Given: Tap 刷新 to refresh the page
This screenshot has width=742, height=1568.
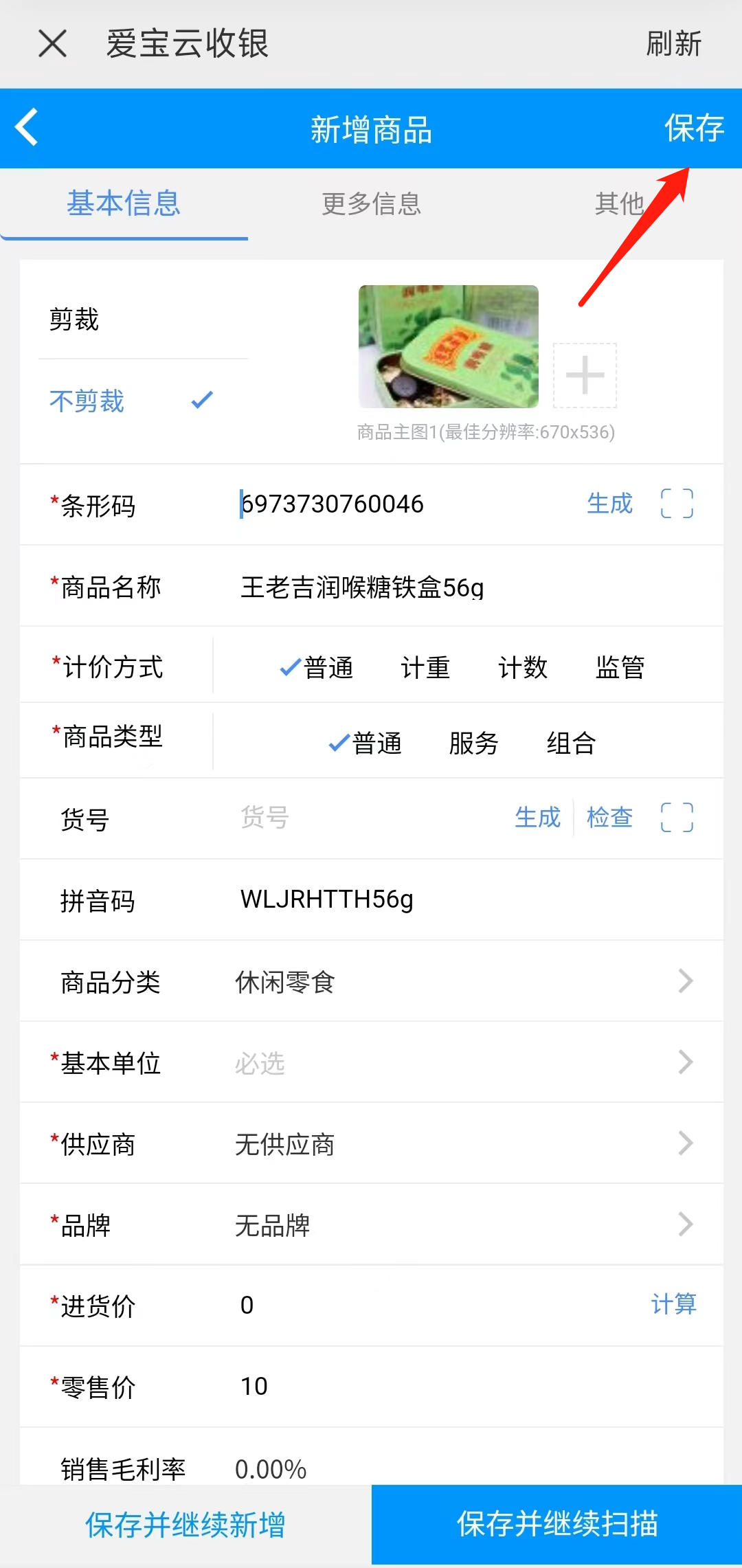Looking at the screenshot, I should pos(673,44).
